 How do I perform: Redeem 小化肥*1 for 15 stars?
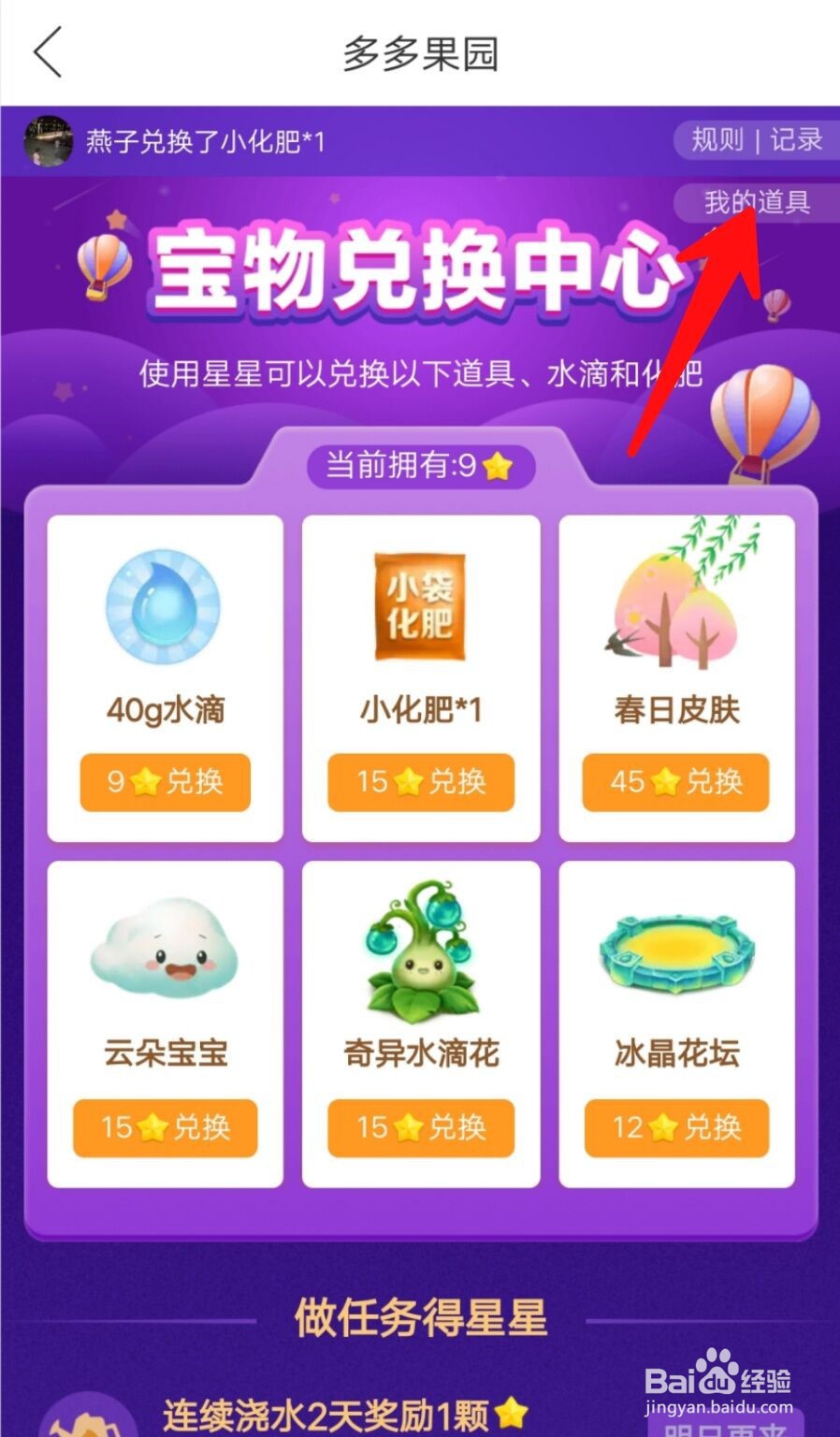(420, 783)
